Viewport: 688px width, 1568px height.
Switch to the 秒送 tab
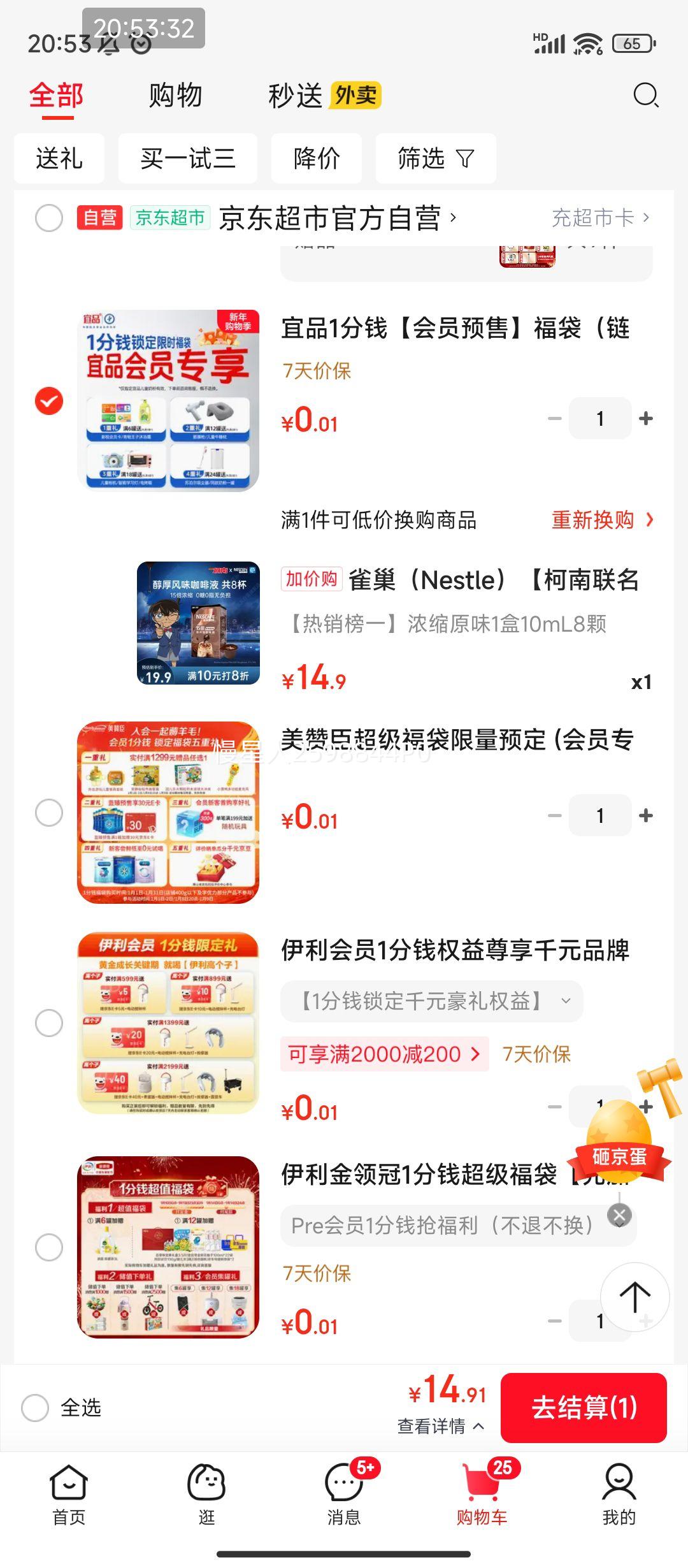[x=296, y=96]
